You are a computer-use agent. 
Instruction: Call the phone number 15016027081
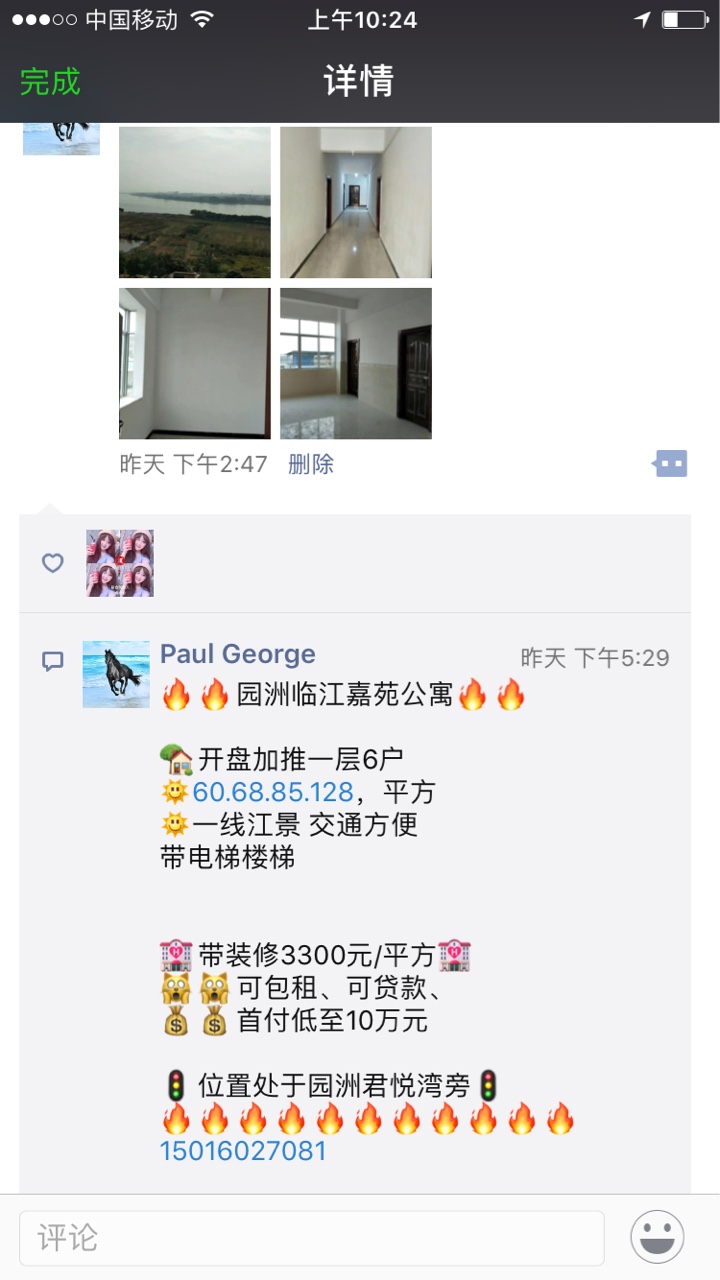click(243, 1150)
